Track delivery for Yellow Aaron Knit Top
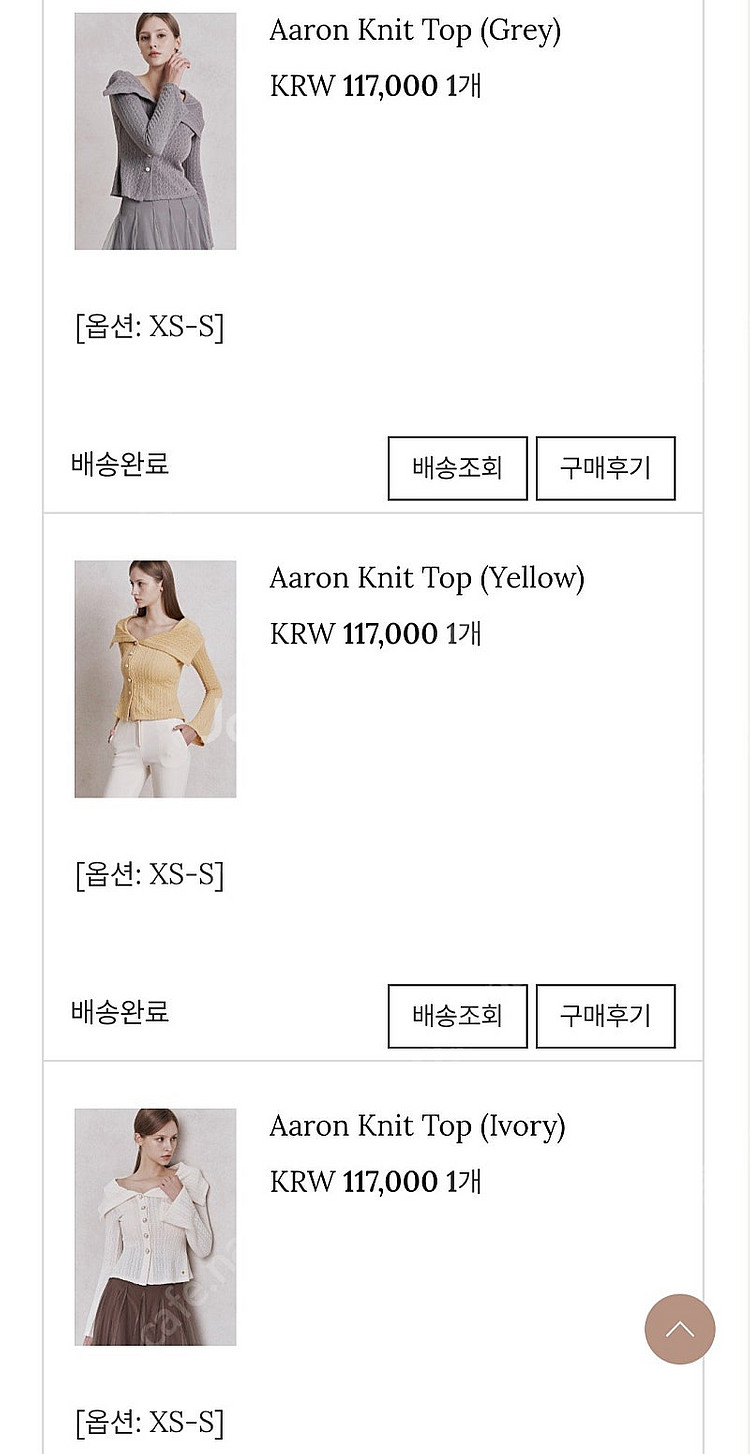 point(457,1016)
